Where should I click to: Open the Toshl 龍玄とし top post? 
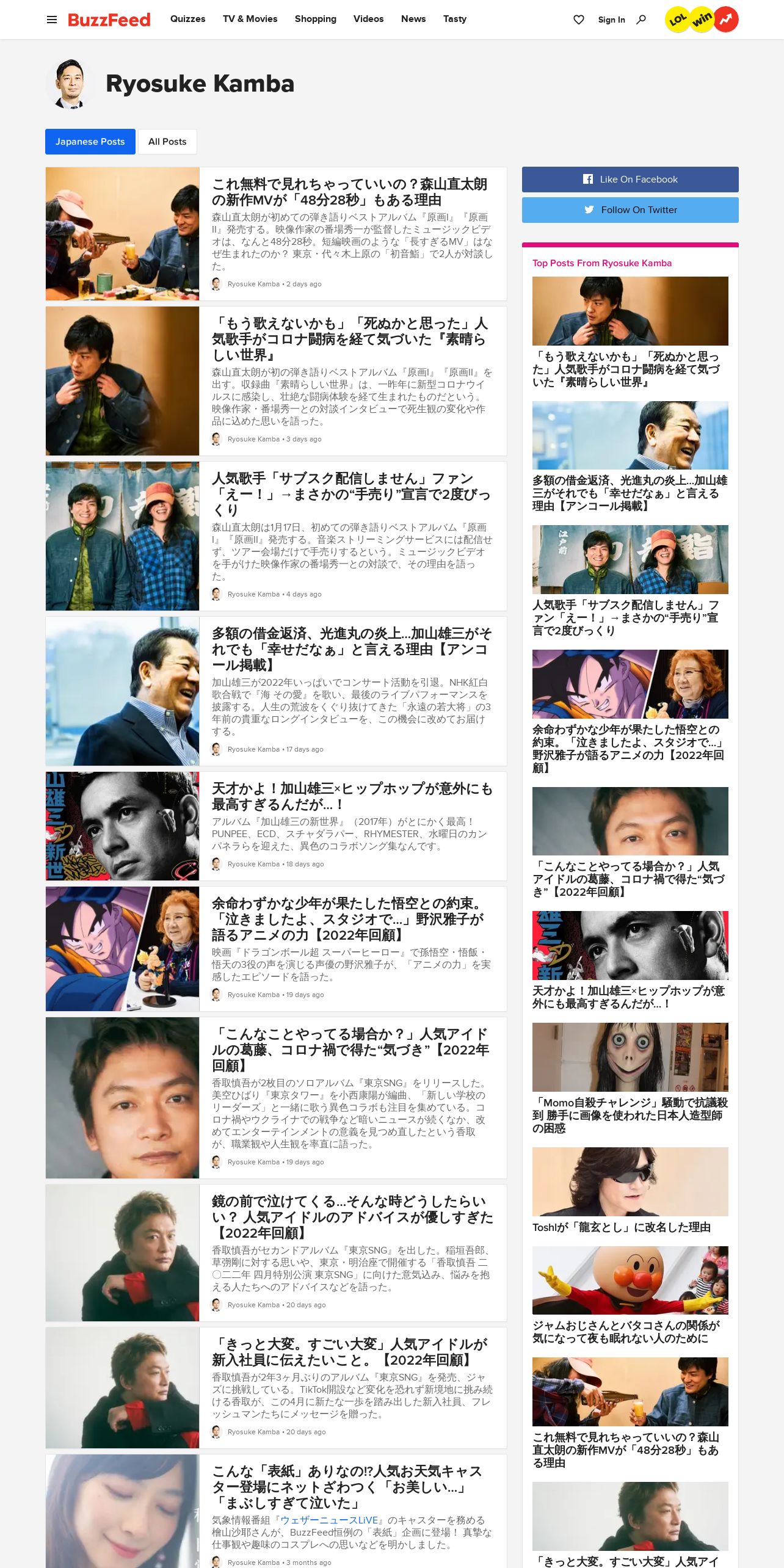click(621, 1227)
